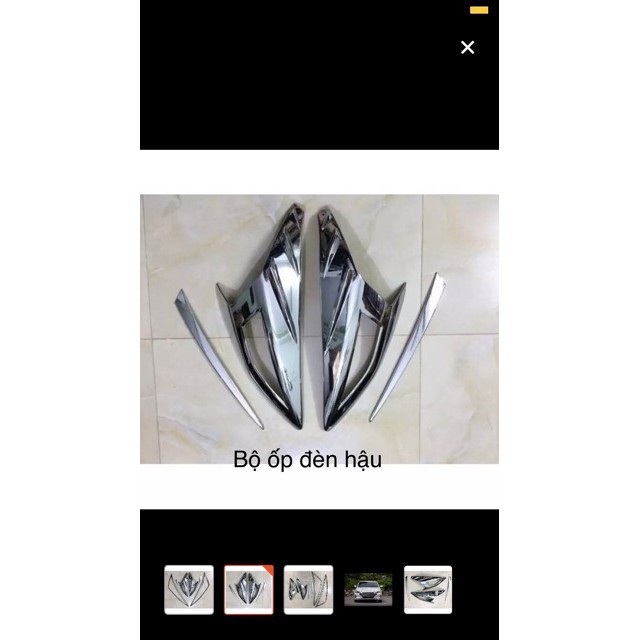The width and height of the screenshot is (640, 640).
Task: View the third product thumbnail
Action: 308,589
